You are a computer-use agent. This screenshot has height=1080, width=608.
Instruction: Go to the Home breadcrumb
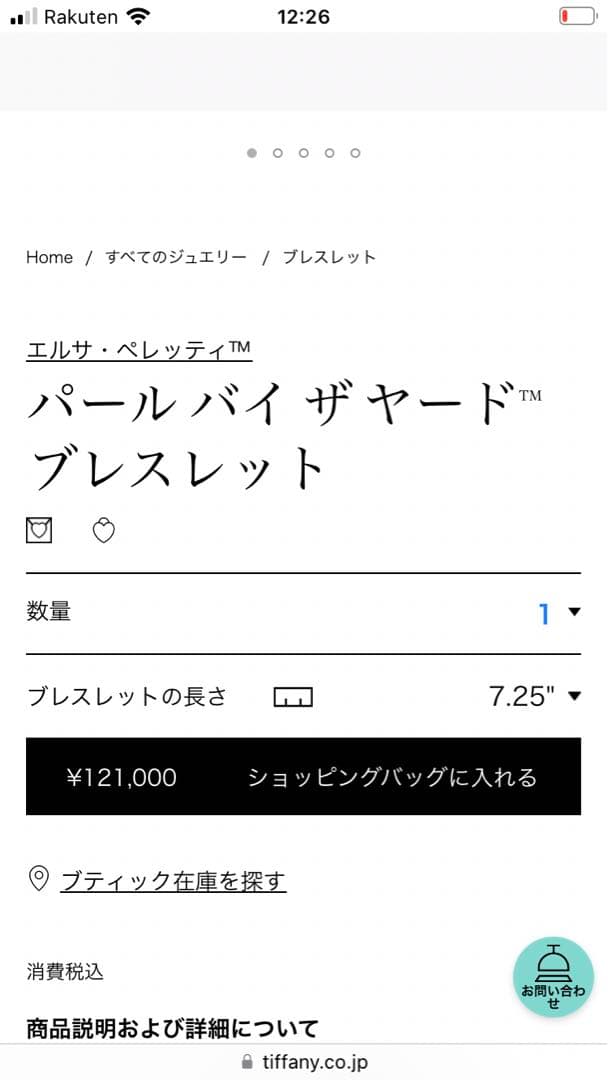pyautogui.click(x=49, y=257)
